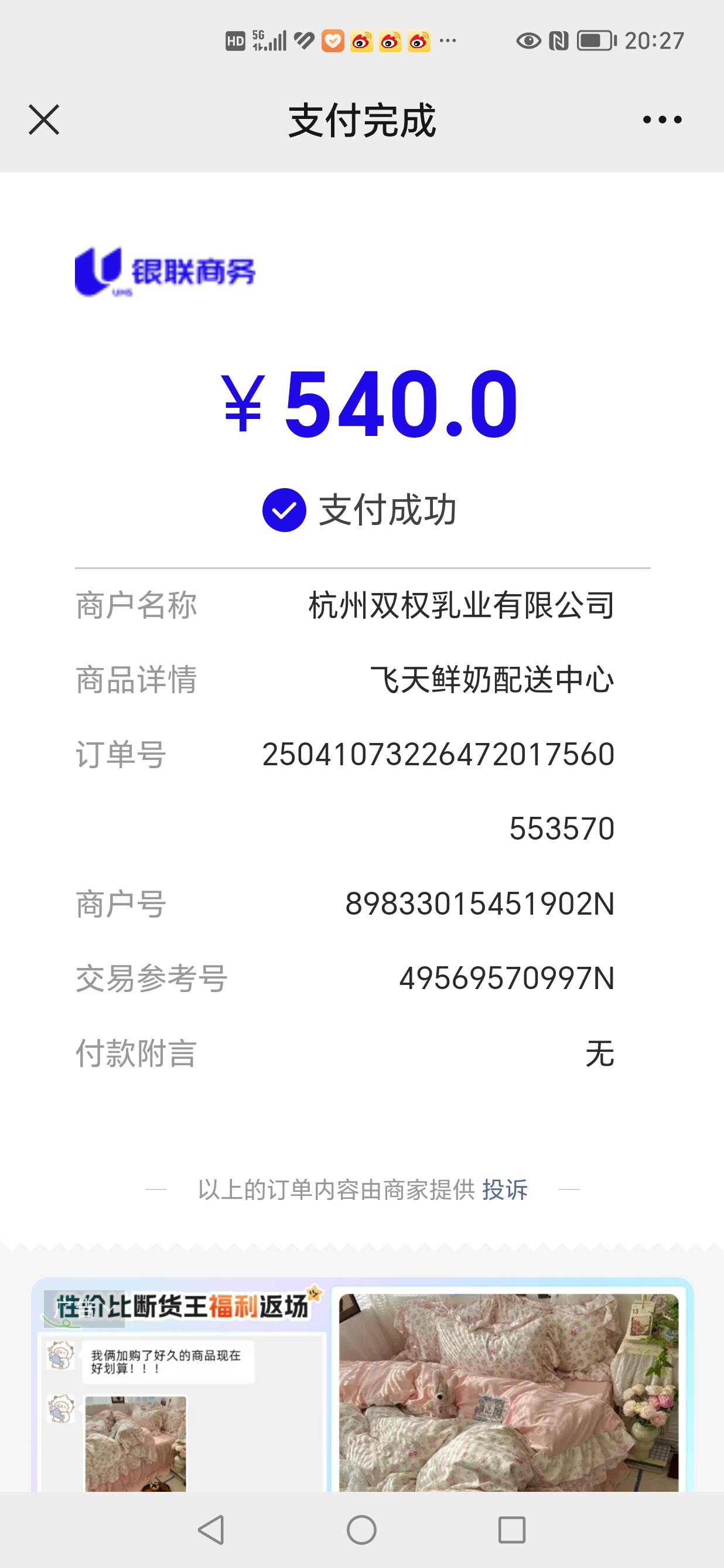The width and height of the screenshot is (724, 1568).
Task: Go back using system back button
Action: coord(211,1530)
